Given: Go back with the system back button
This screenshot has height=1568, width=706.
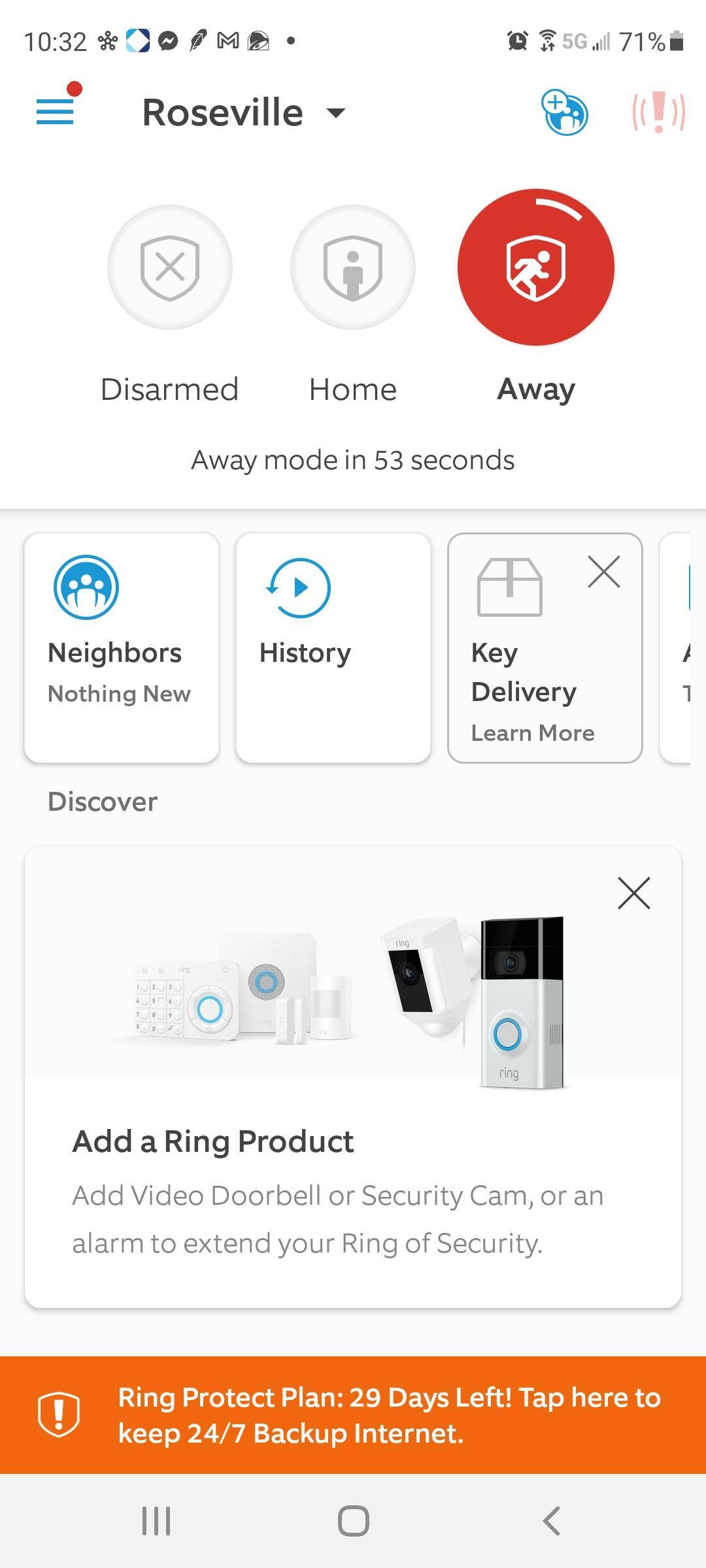Looking at the screenshot, I should tap(551, 1521).
